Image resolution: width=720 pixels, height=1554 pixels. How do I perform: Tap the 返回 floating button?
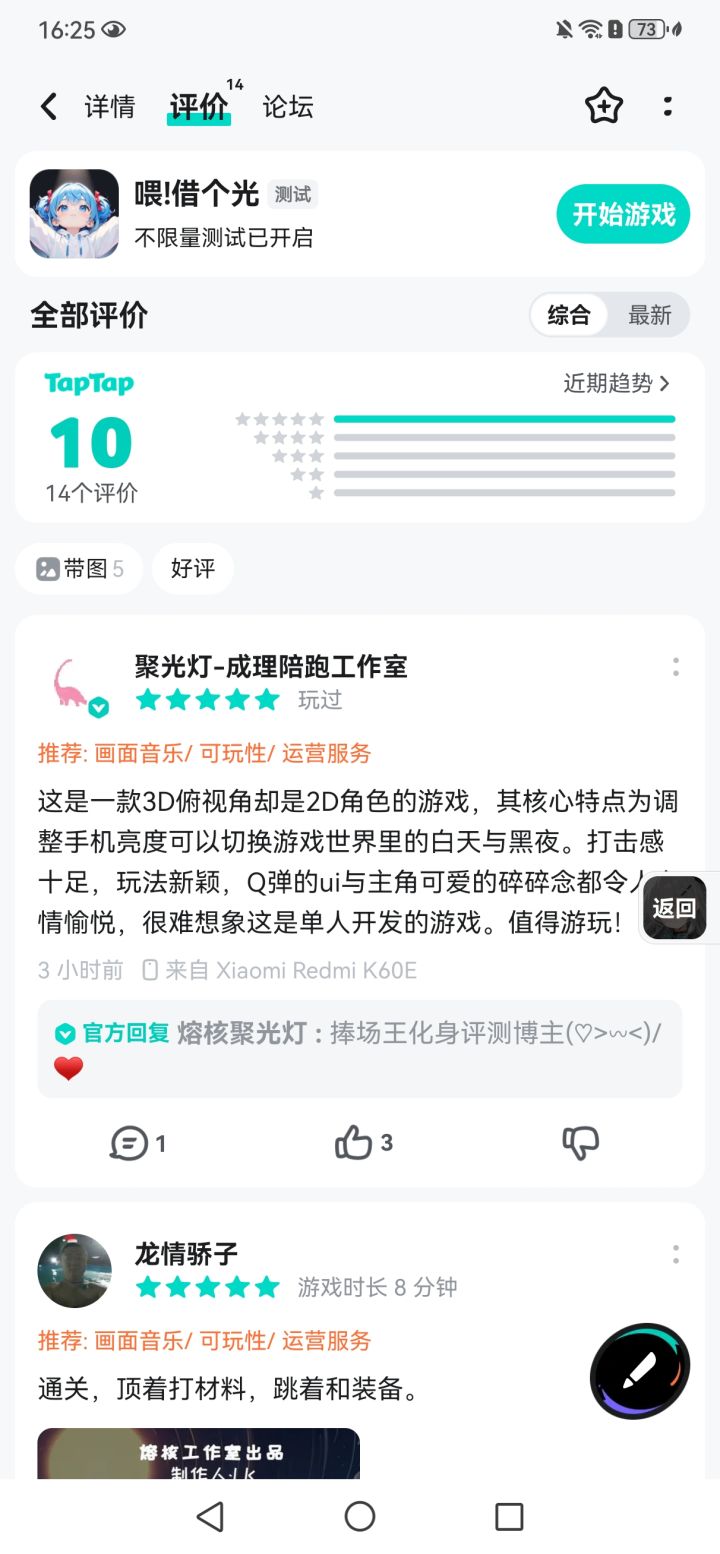coord(675,908)
